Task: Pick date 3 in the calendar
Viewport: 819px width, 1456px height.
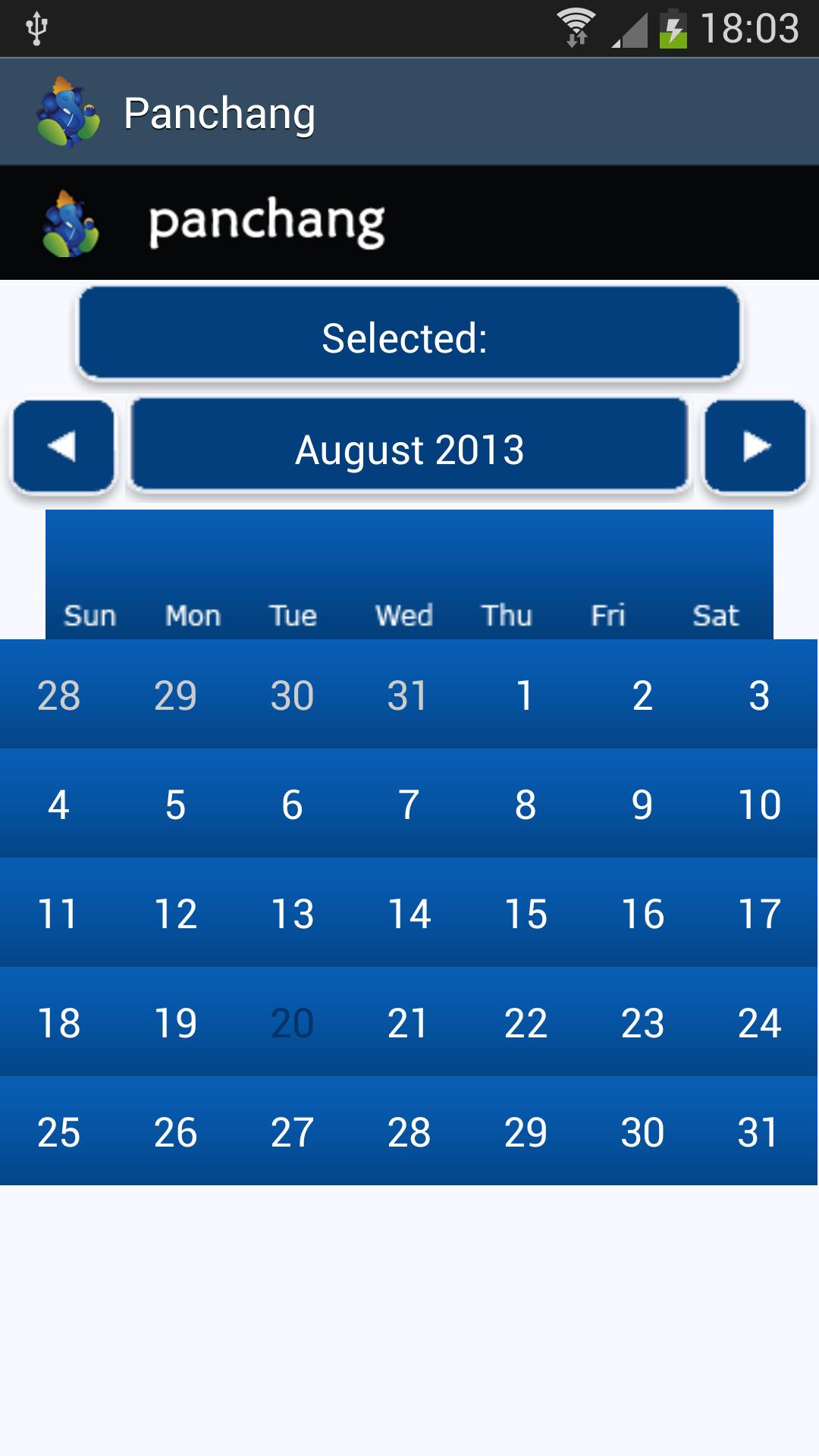Action: (x=759, y=695)
